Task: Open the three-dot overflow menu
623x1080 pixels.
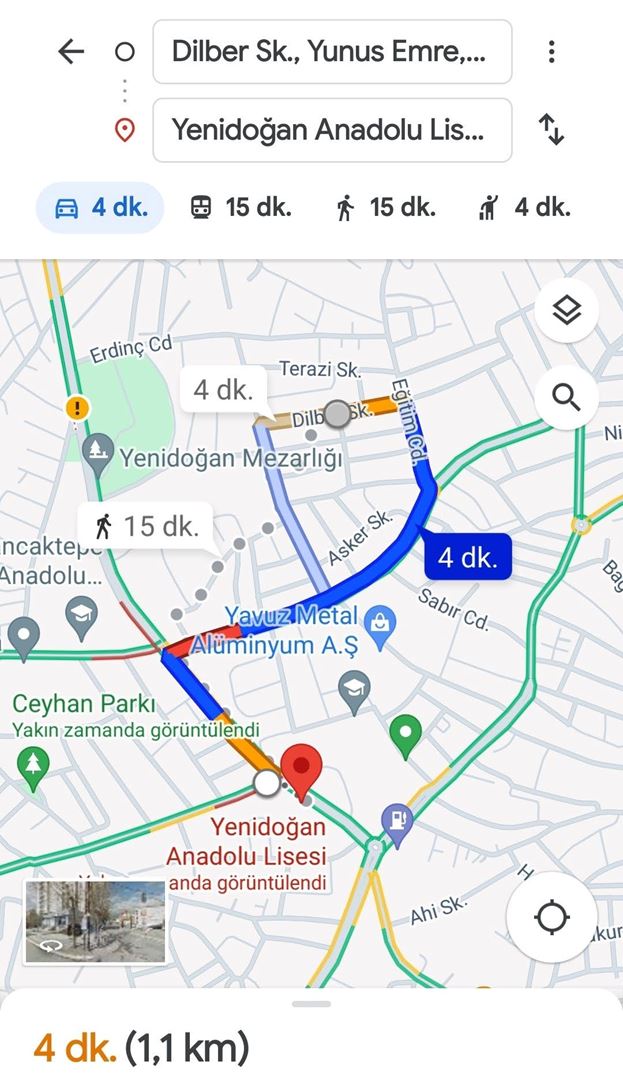Action: pyautogui.click(x=551, y=52)
